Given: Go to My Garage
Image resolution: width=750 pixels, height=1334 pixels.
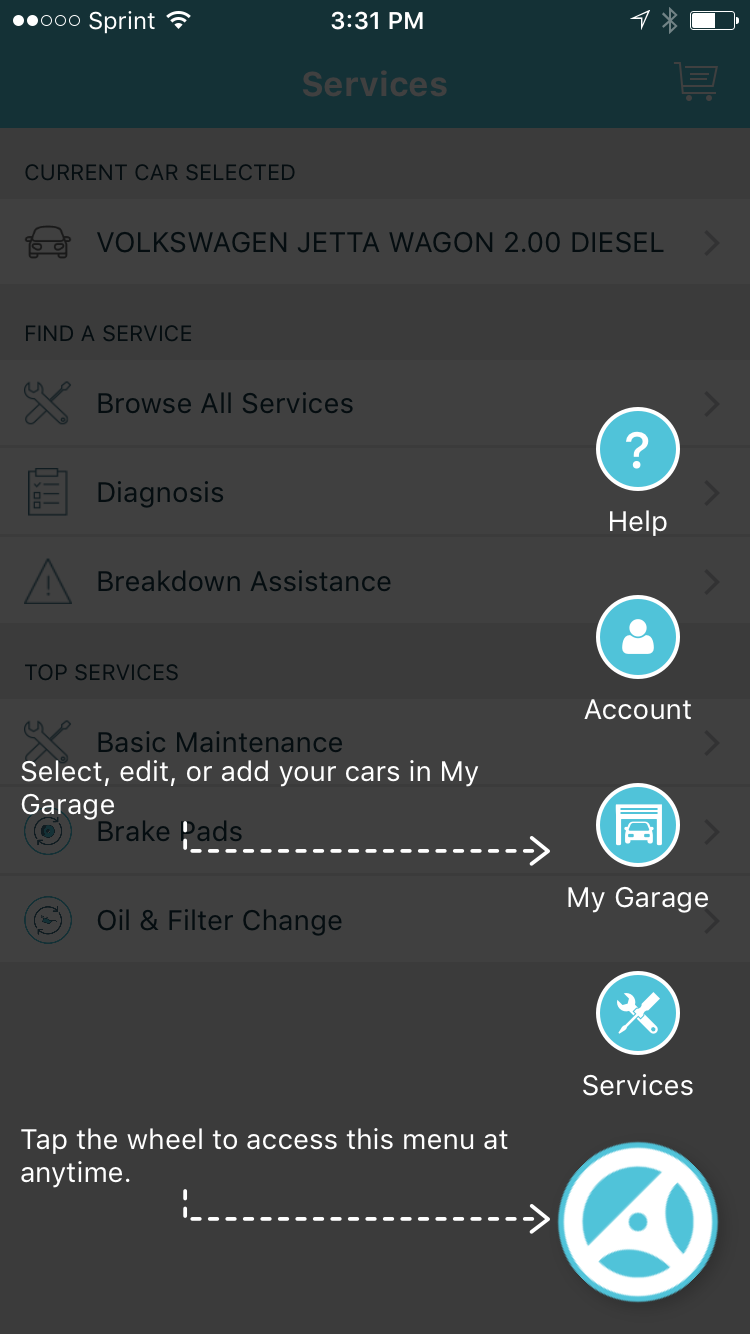Looking at the screenshot, I should (x=638, y=825).
